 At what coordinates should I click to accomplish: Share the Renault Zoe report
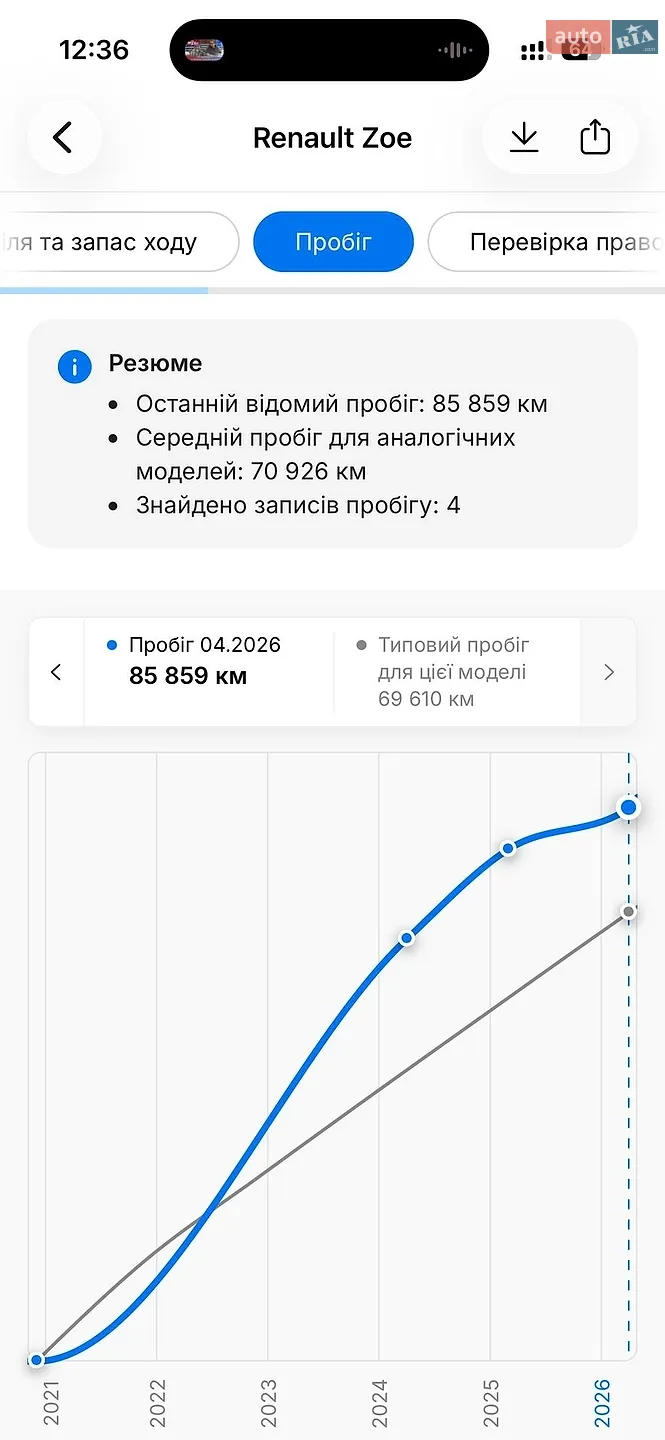(595, 138)
